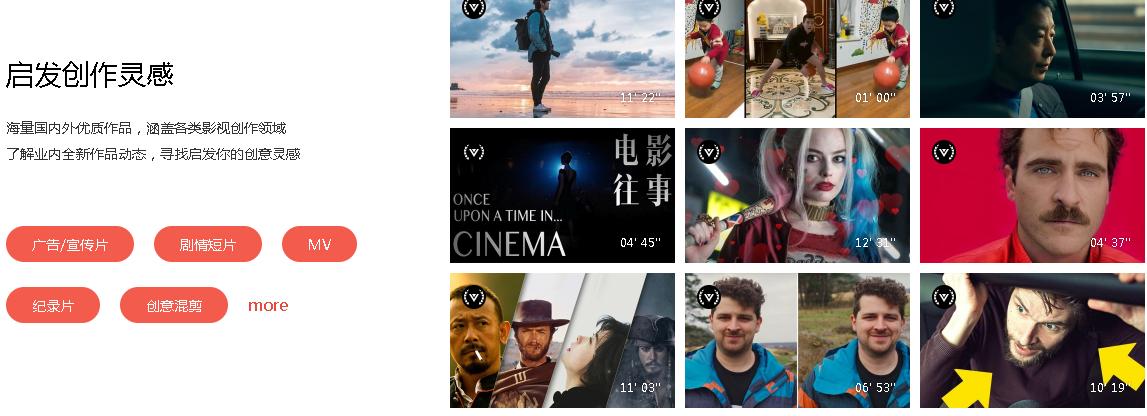
Task: Show more categories via the more link
Action: (x=268, y=305)
